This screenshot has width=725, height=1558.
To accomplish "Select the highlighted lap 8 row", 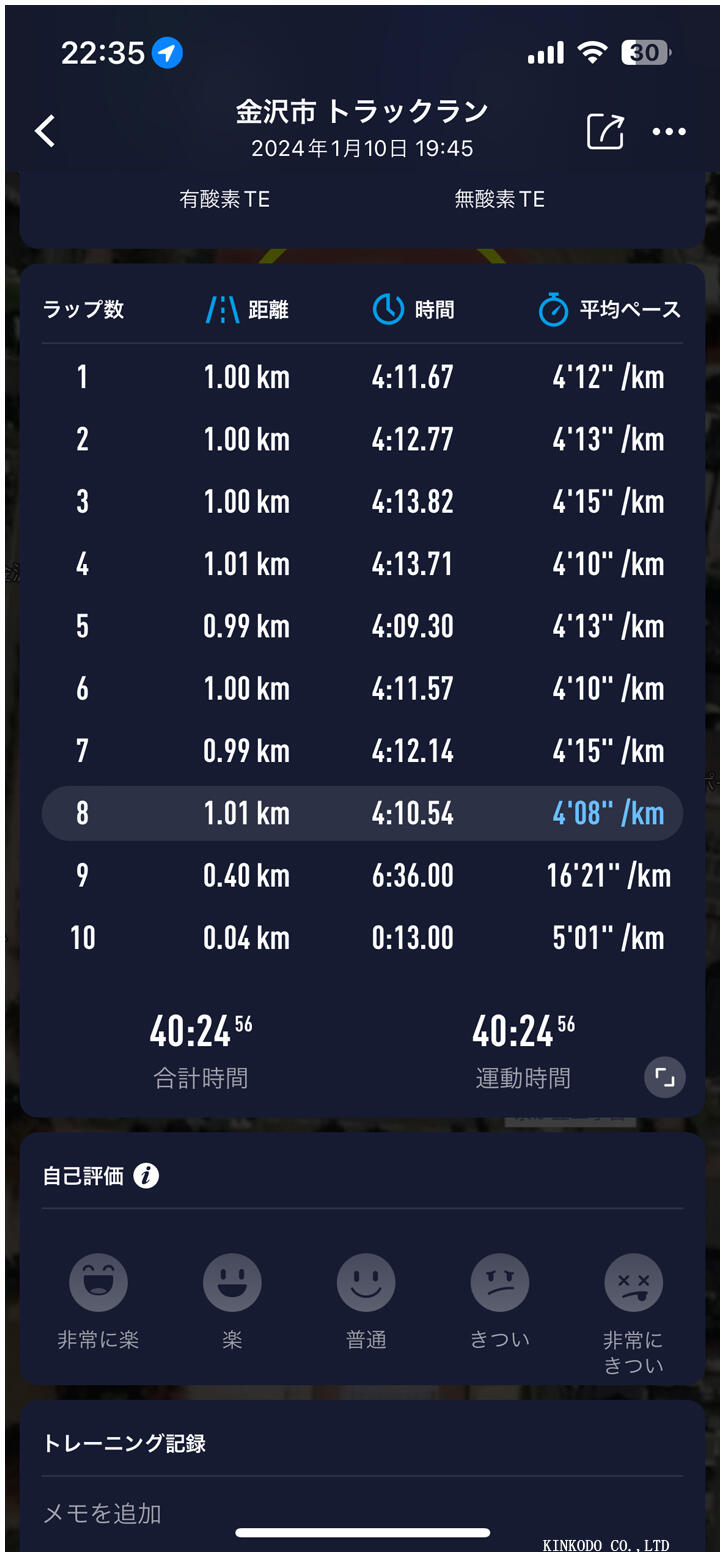I will [362, 813].
